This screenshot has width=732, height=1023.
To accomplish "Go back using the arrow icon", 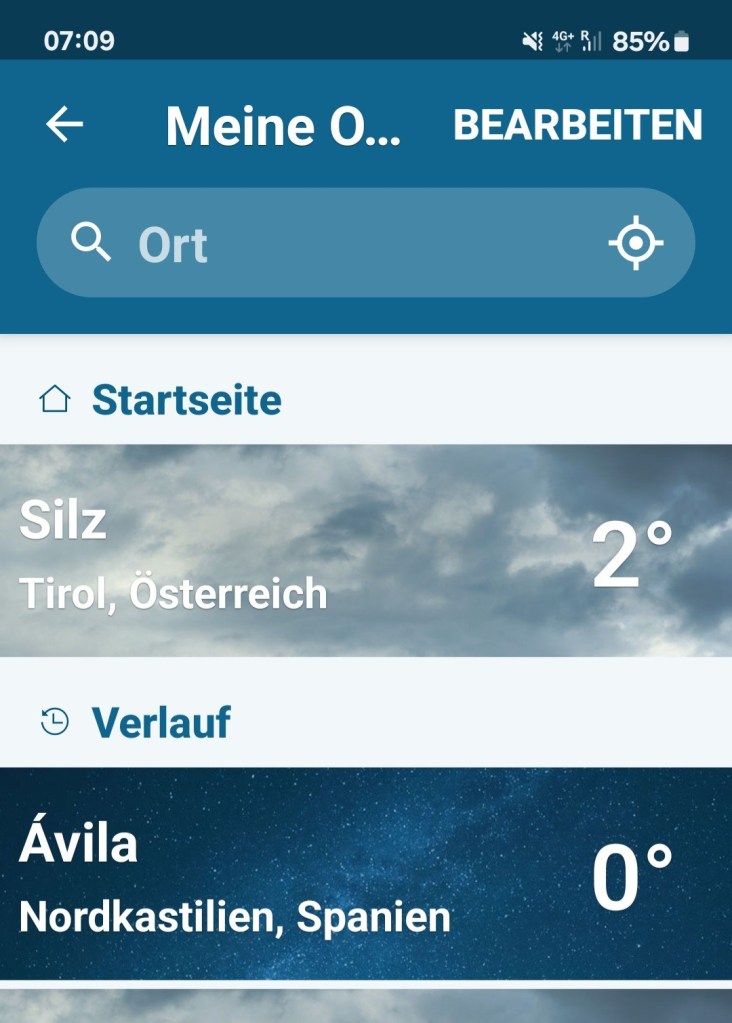I will coord(65,125).
